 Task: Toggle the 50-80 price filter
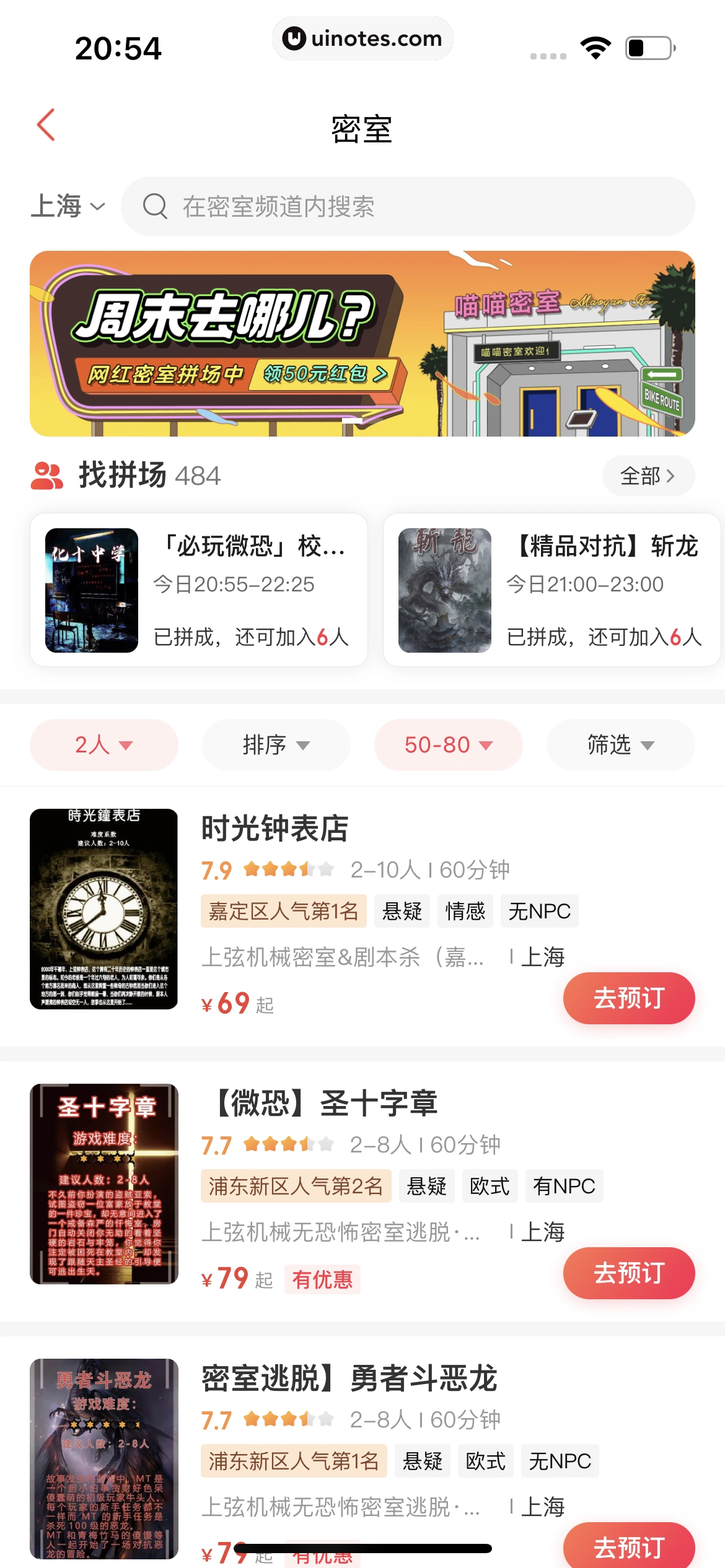(448, 745)
